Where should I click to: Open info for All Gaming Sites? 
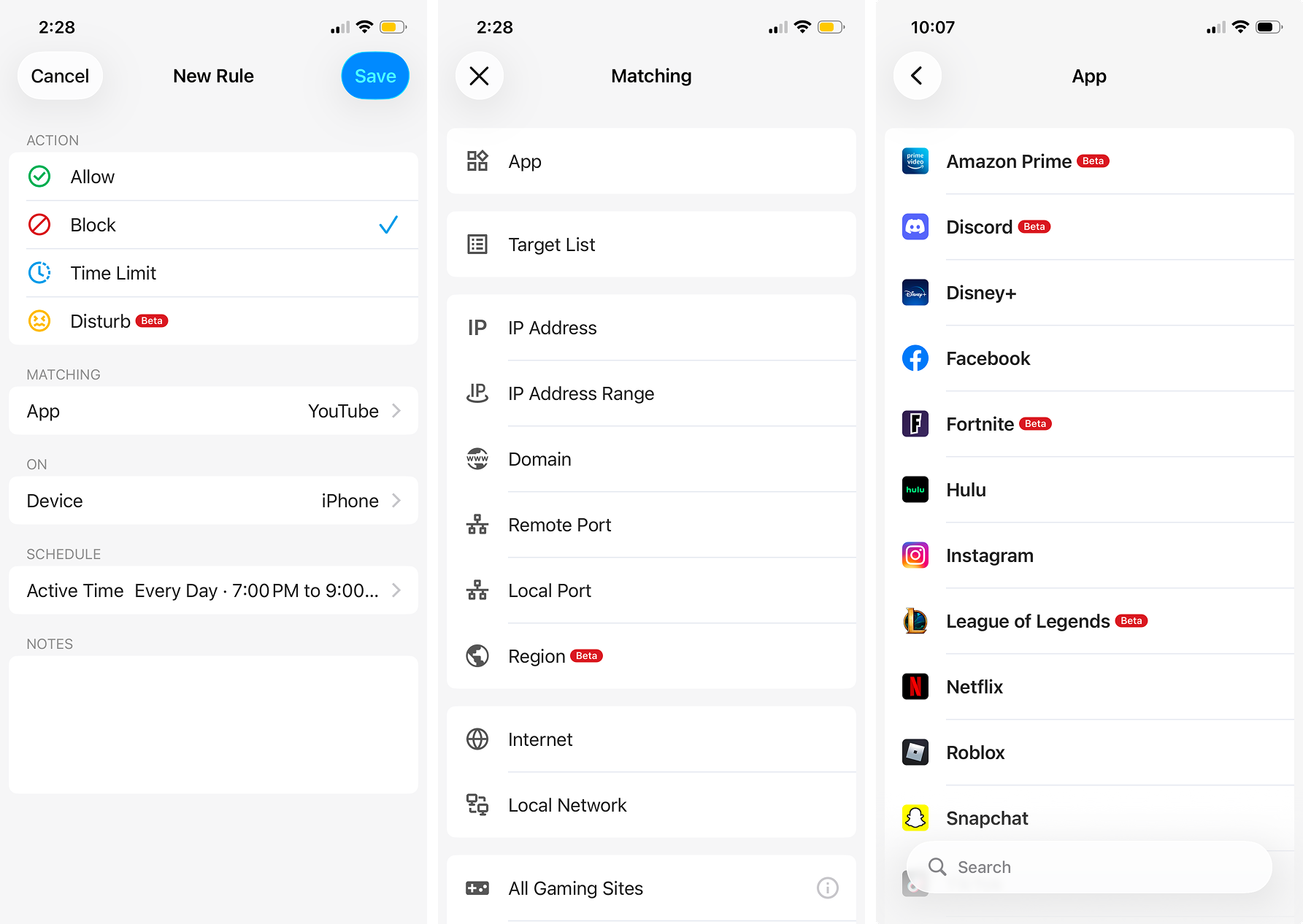(x=827, y=888)
